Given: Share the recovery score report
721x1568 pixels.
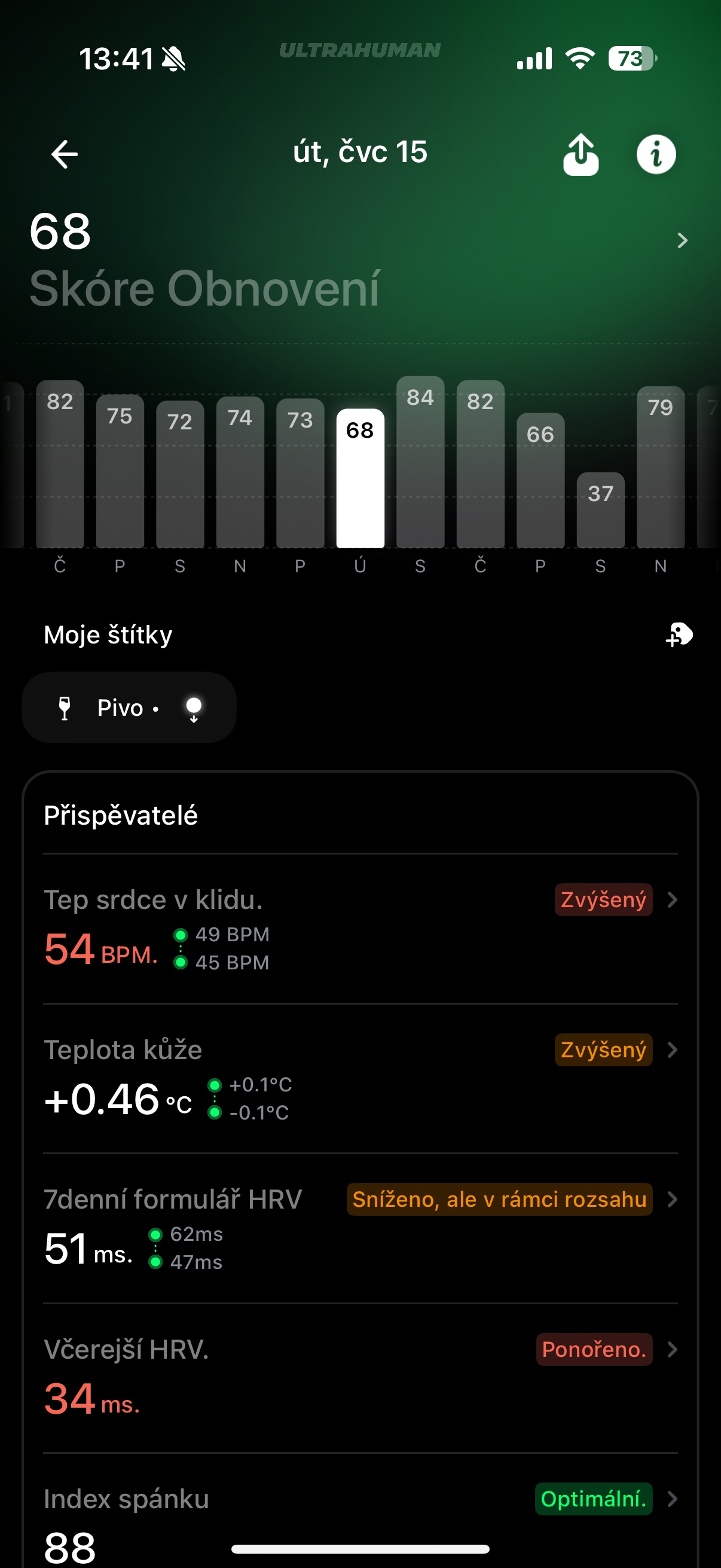Looking at the screenshot, I should tap(581, 154).
